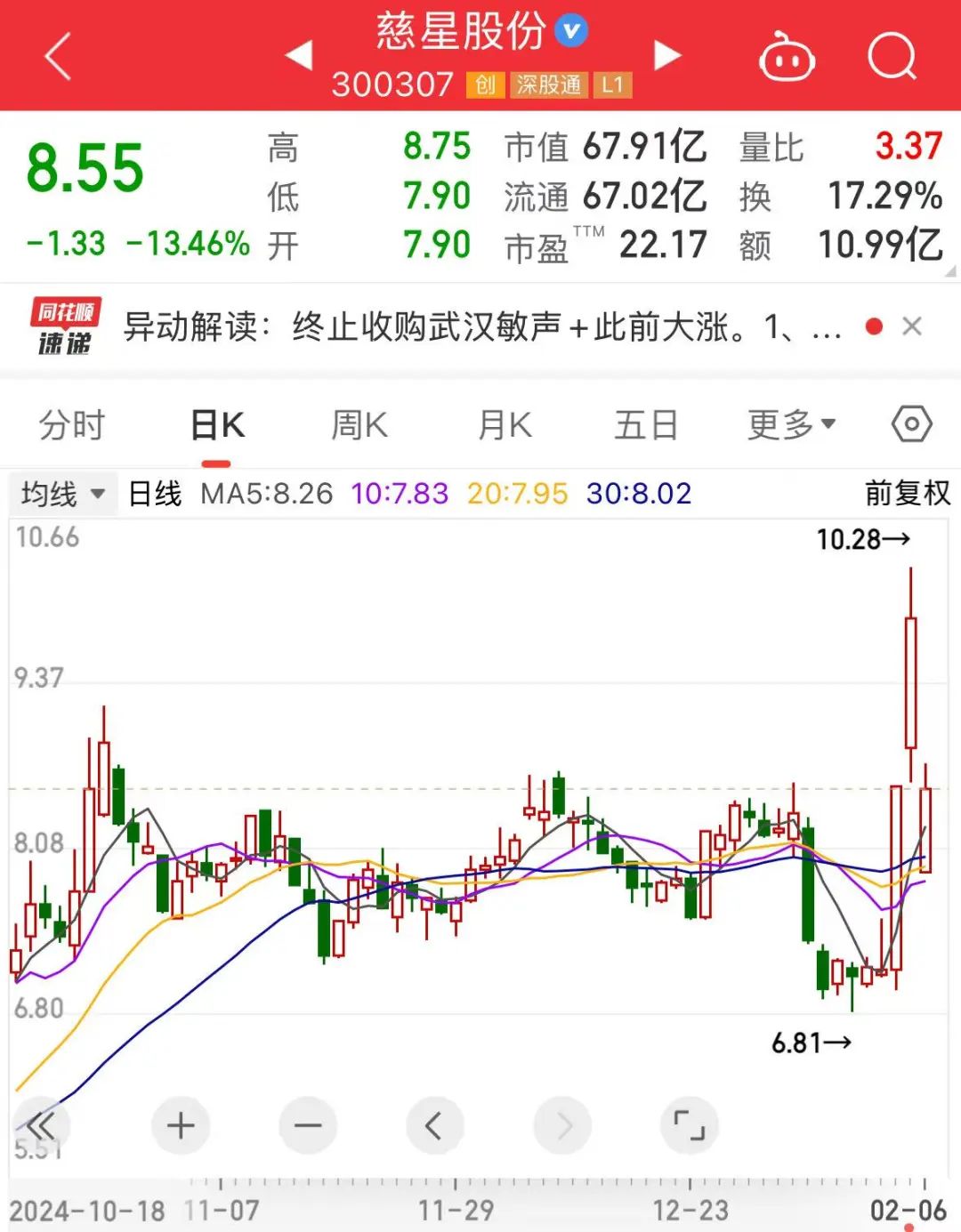Expand the chart to fullscreen
Viewport: 961px width, 1232px height.
690,1126
